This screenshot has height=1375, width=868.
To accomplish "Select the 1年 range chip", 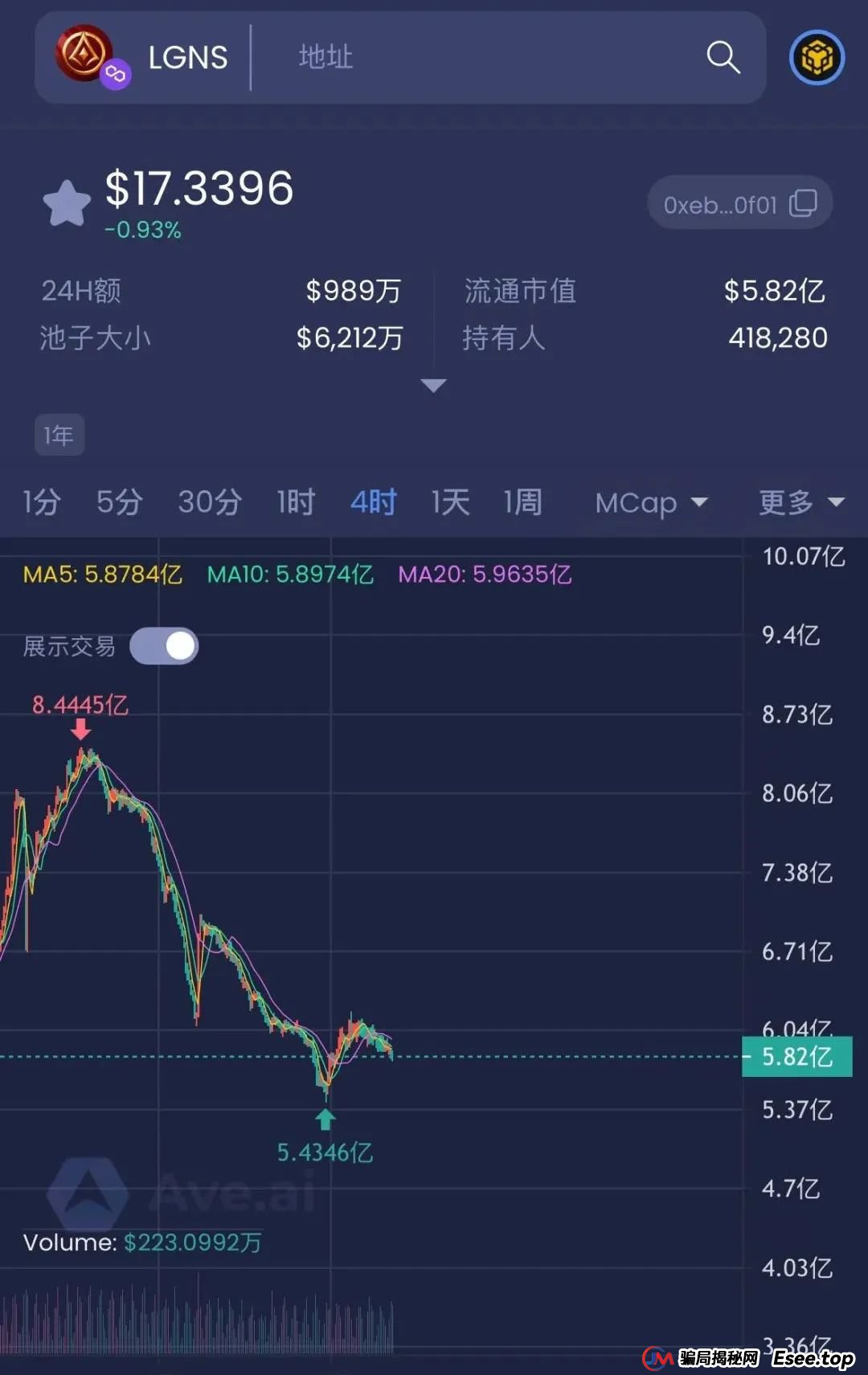I will pos(59,436).
